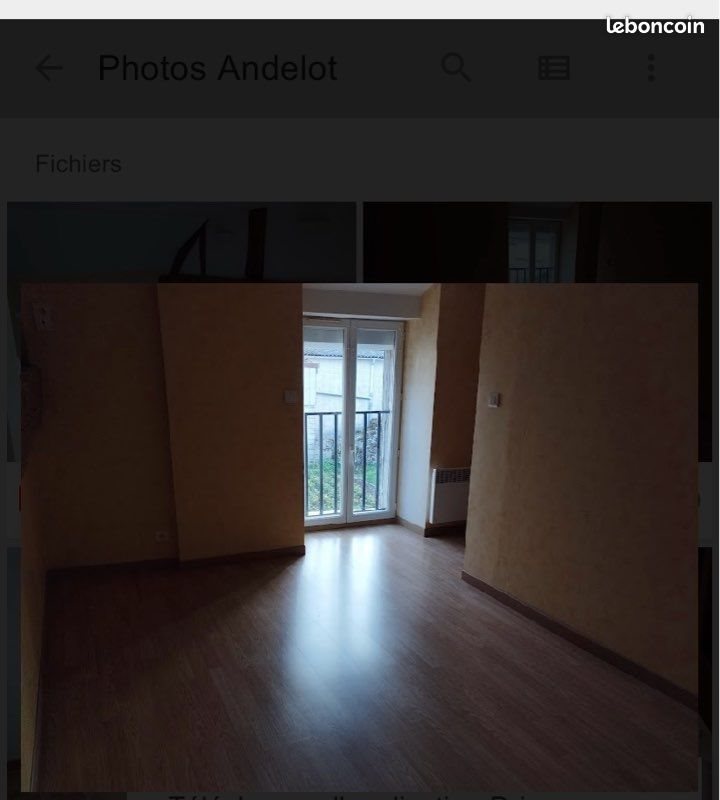Tap the 'Photos Andelot' title

(x=216, y=68)
